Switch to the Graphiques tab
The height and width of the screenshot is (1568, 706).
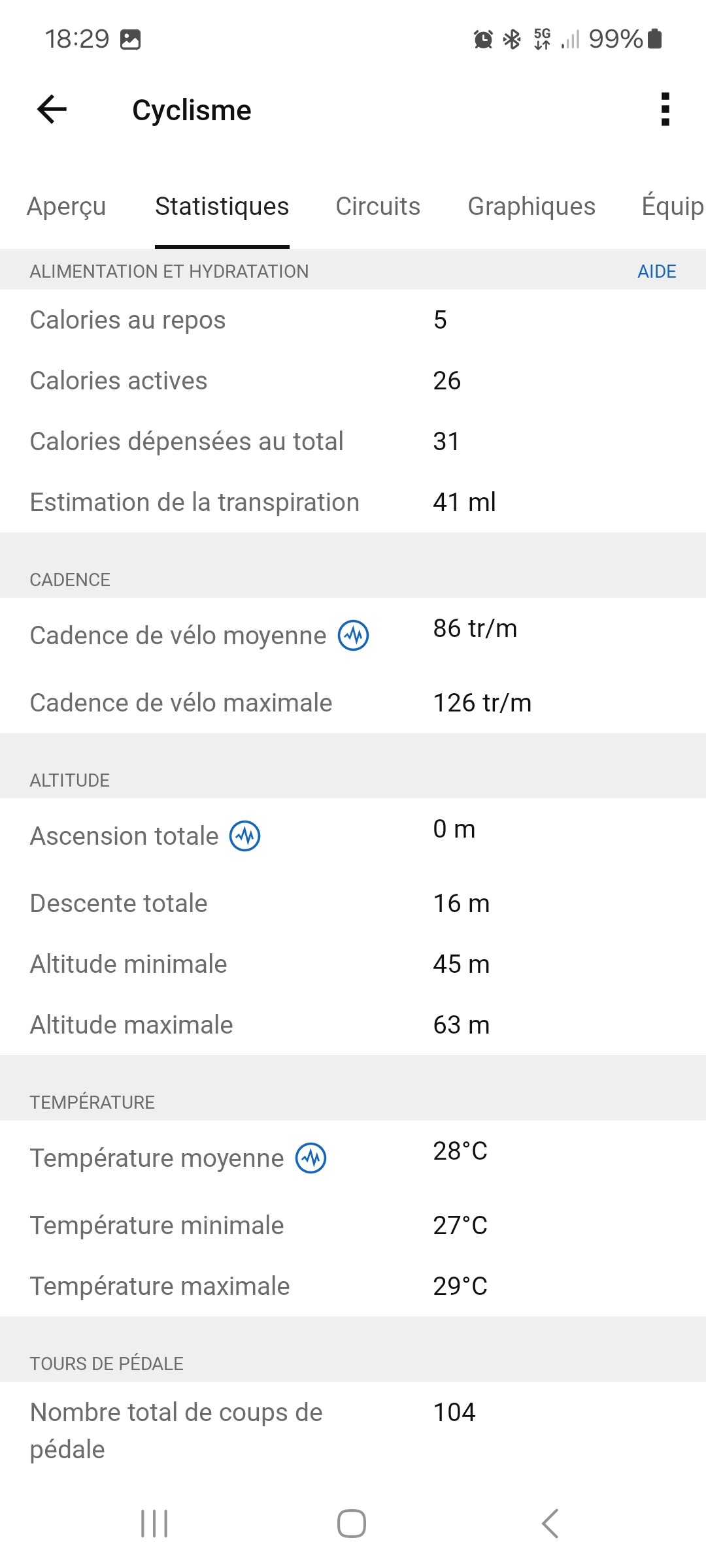click(531, 206)
